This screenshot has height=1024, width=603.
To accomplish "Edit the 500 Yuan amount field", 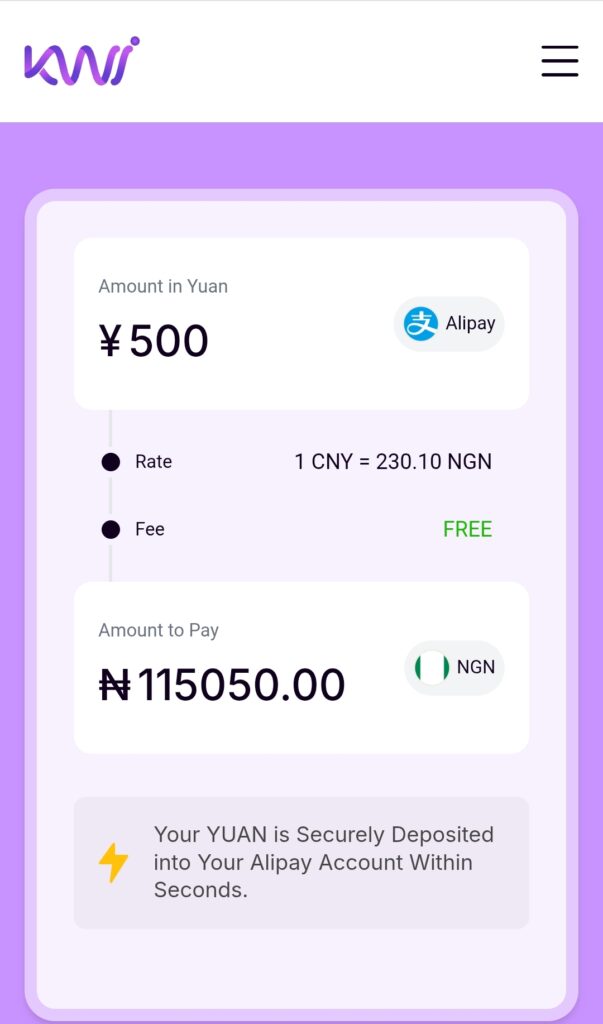I will tap(168, 342).
